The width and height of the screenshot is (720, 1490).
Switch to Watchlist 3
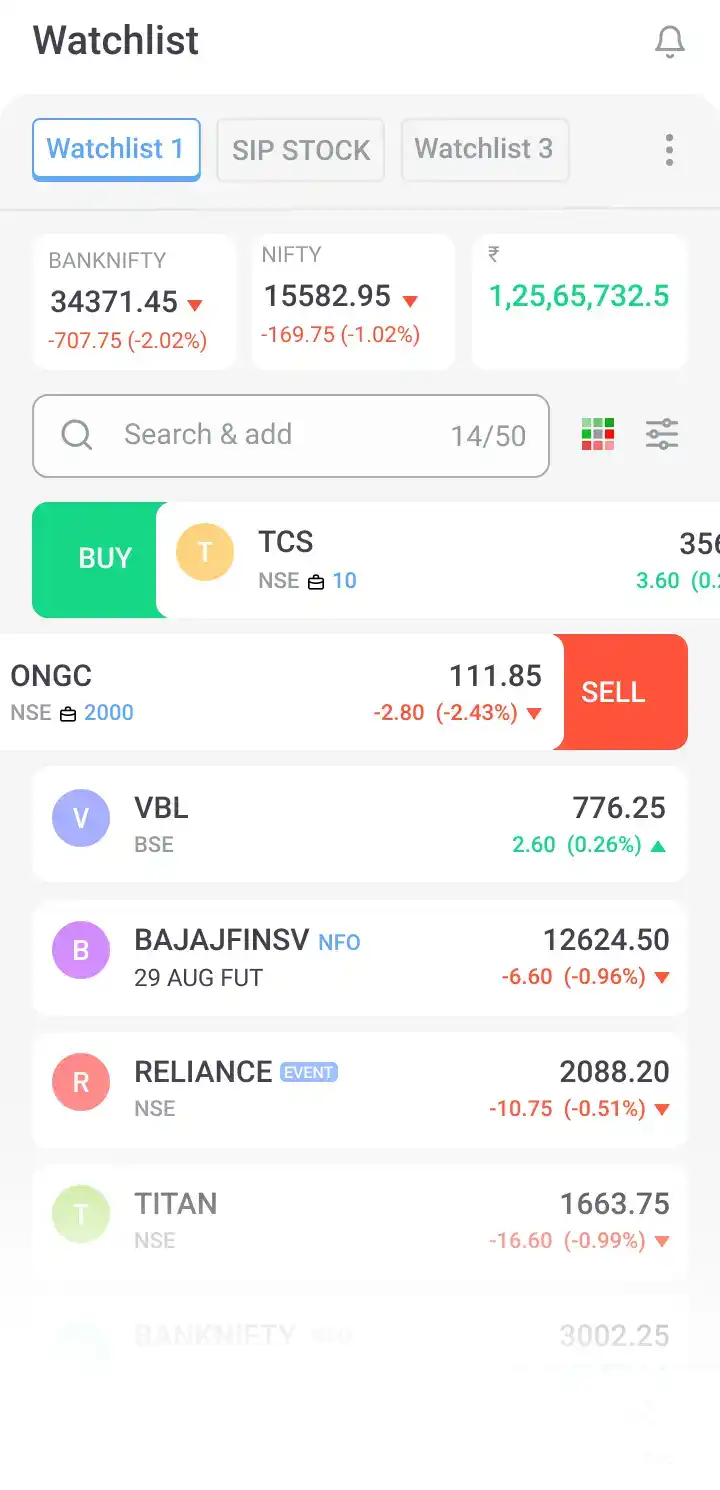485,149
